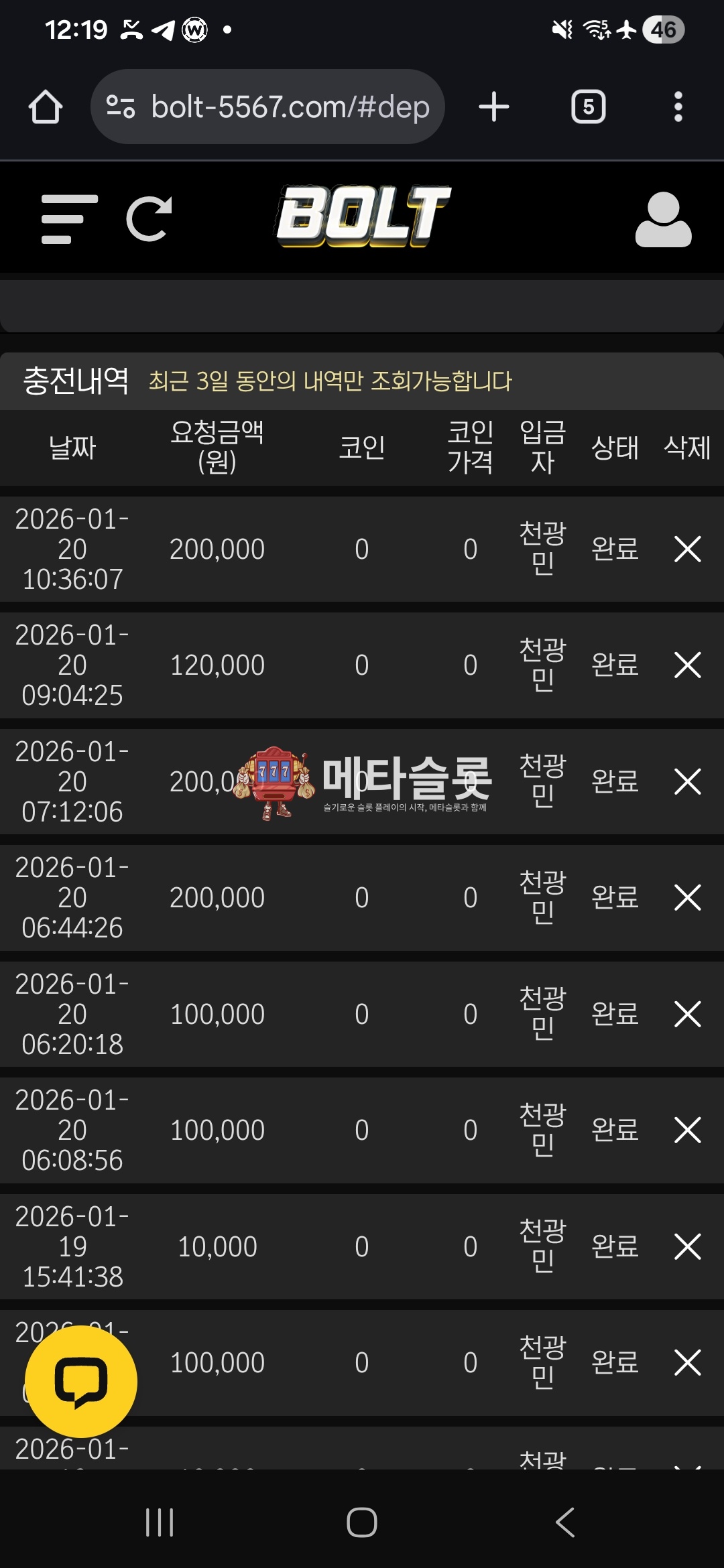Open the site's hamburger menu
The image size is (724, 1568).
[68, 219]
